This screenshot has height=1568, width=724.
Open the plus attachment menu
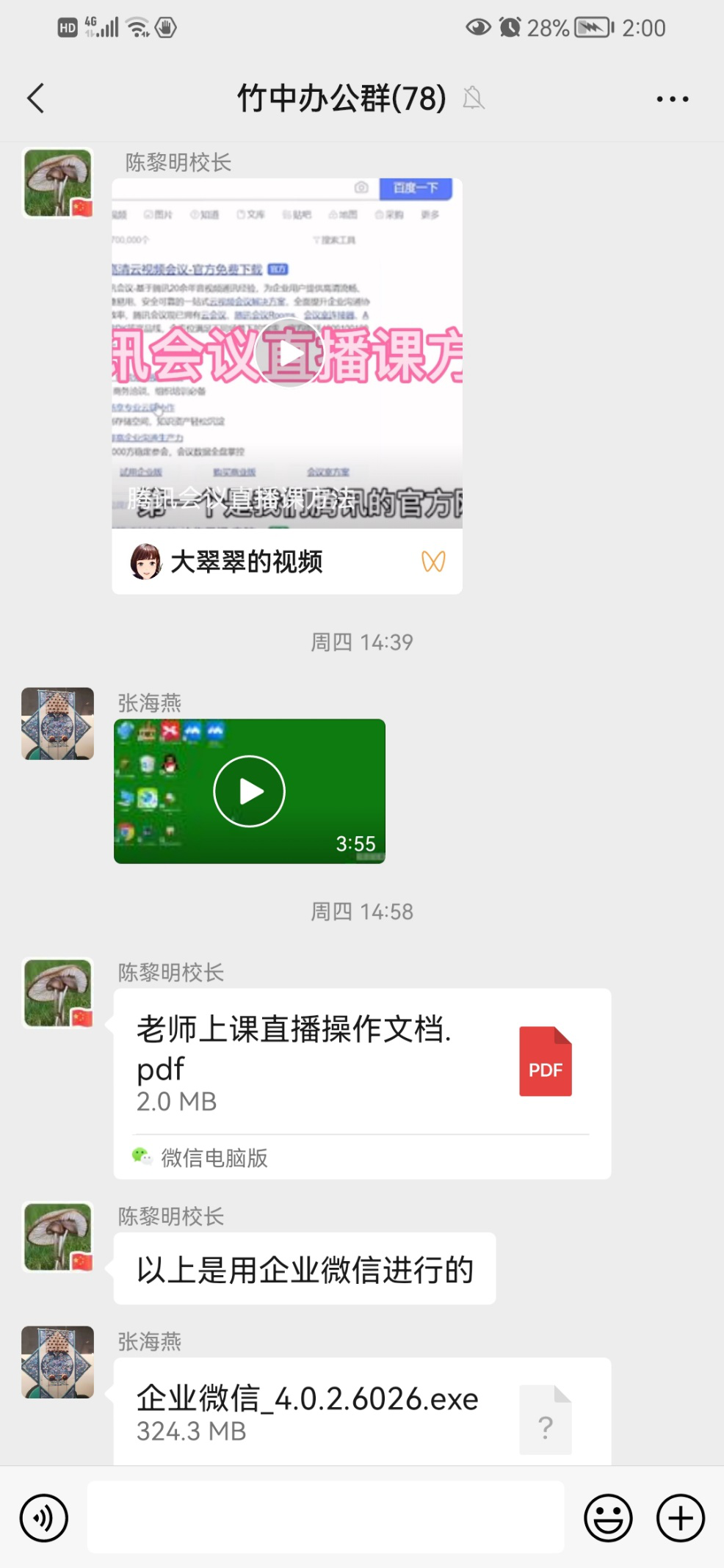[x=680, y=1517]
